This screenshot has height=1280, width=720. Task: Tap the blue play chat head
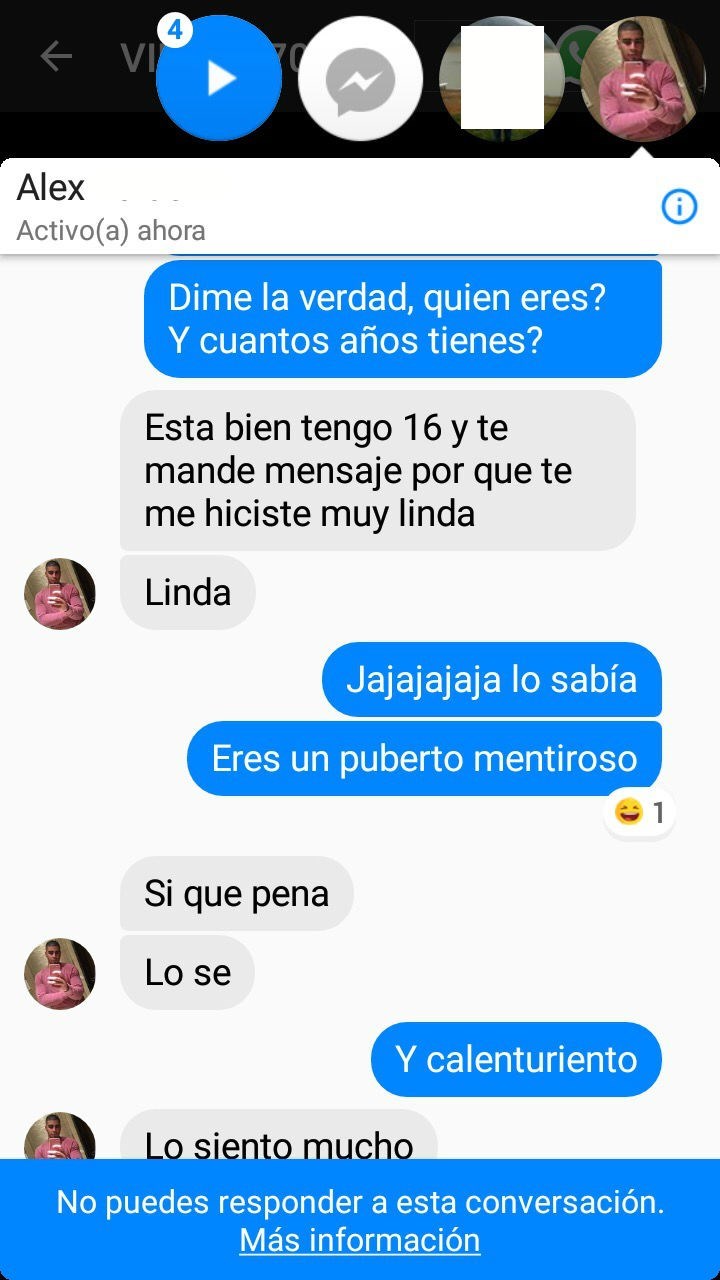219,78
